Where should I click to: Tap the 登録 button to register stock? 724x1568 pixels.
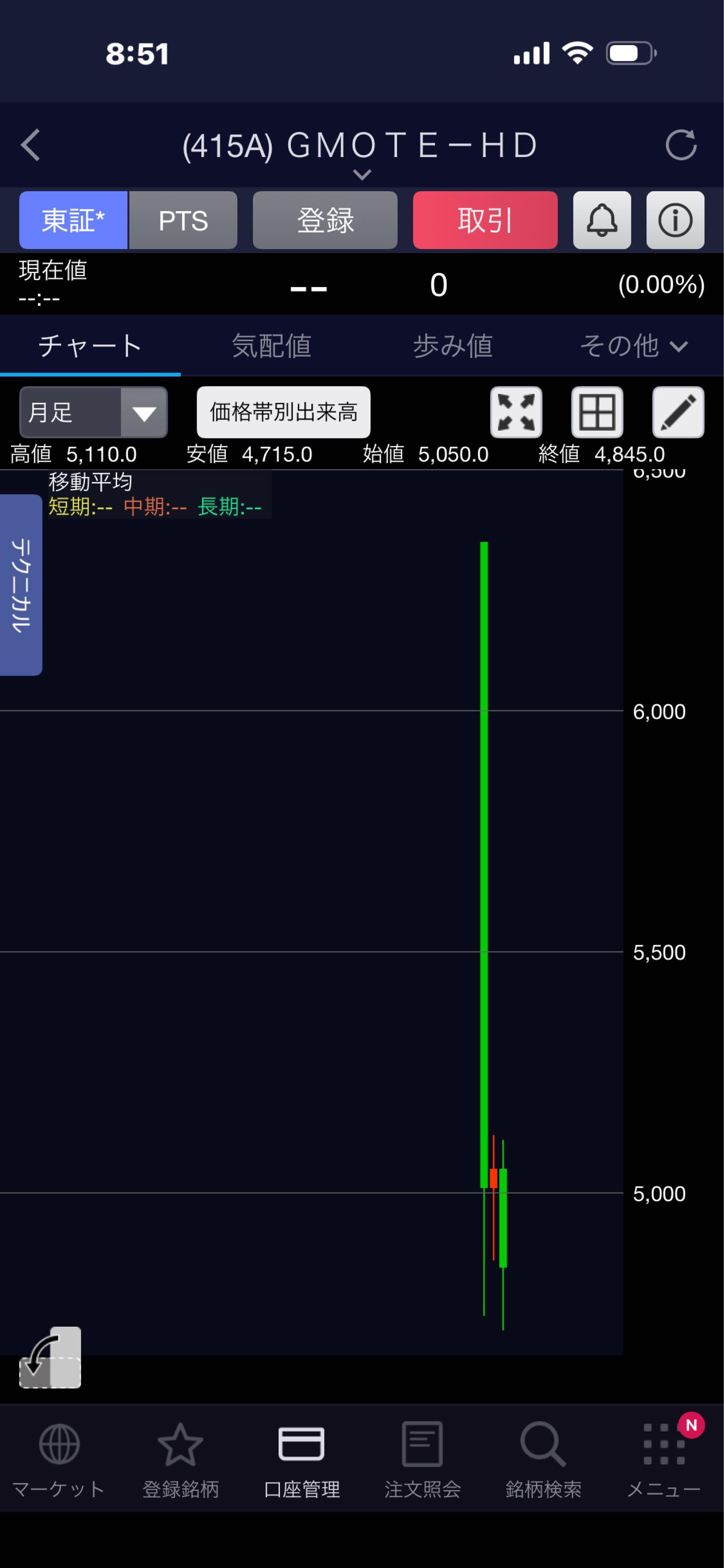pyautogui.click(x=325, y=220)
